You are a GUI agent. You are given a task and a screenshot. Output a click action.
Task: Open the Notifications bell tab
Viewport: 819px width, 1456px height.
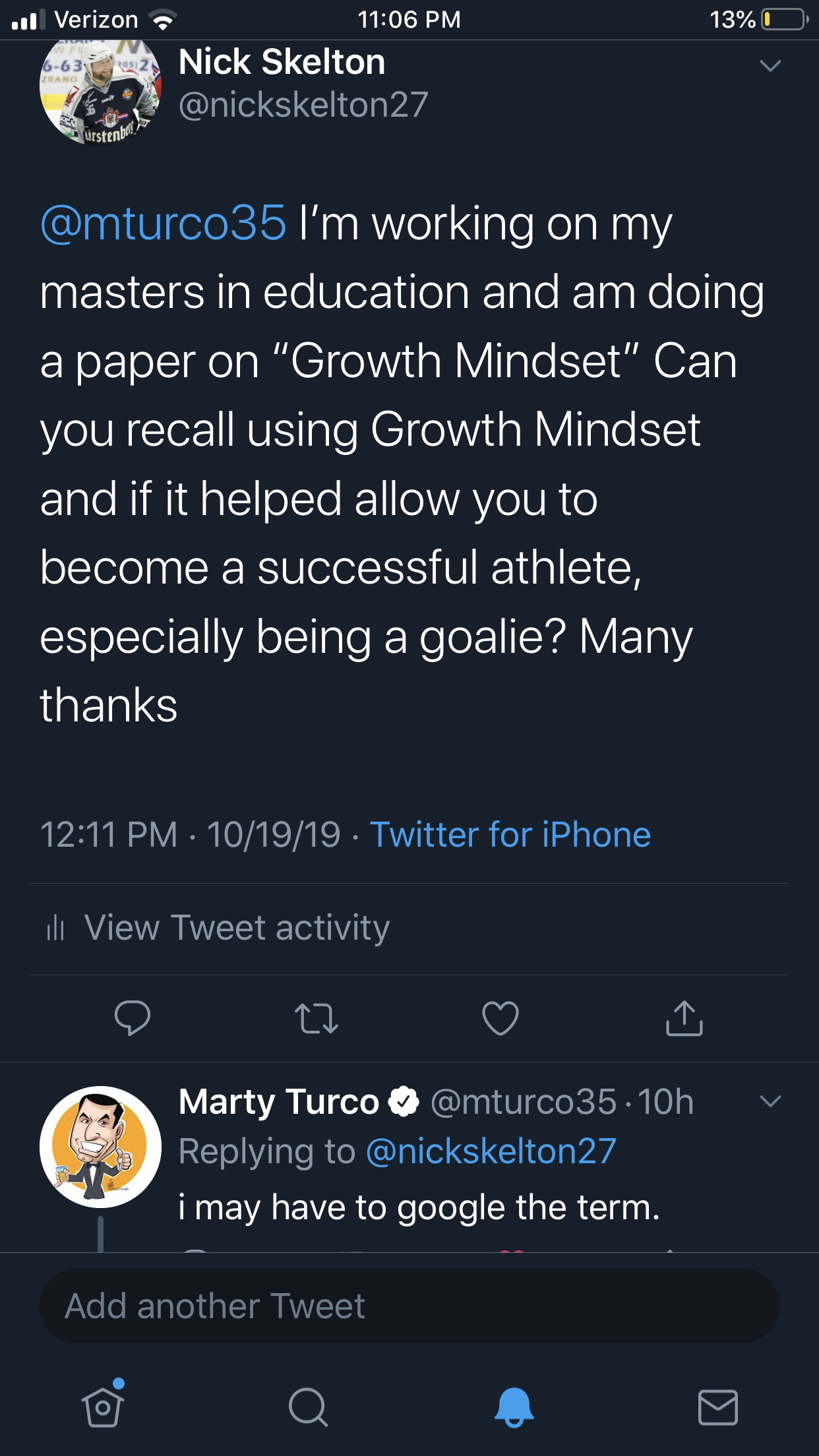click(x=514, y=1407)
